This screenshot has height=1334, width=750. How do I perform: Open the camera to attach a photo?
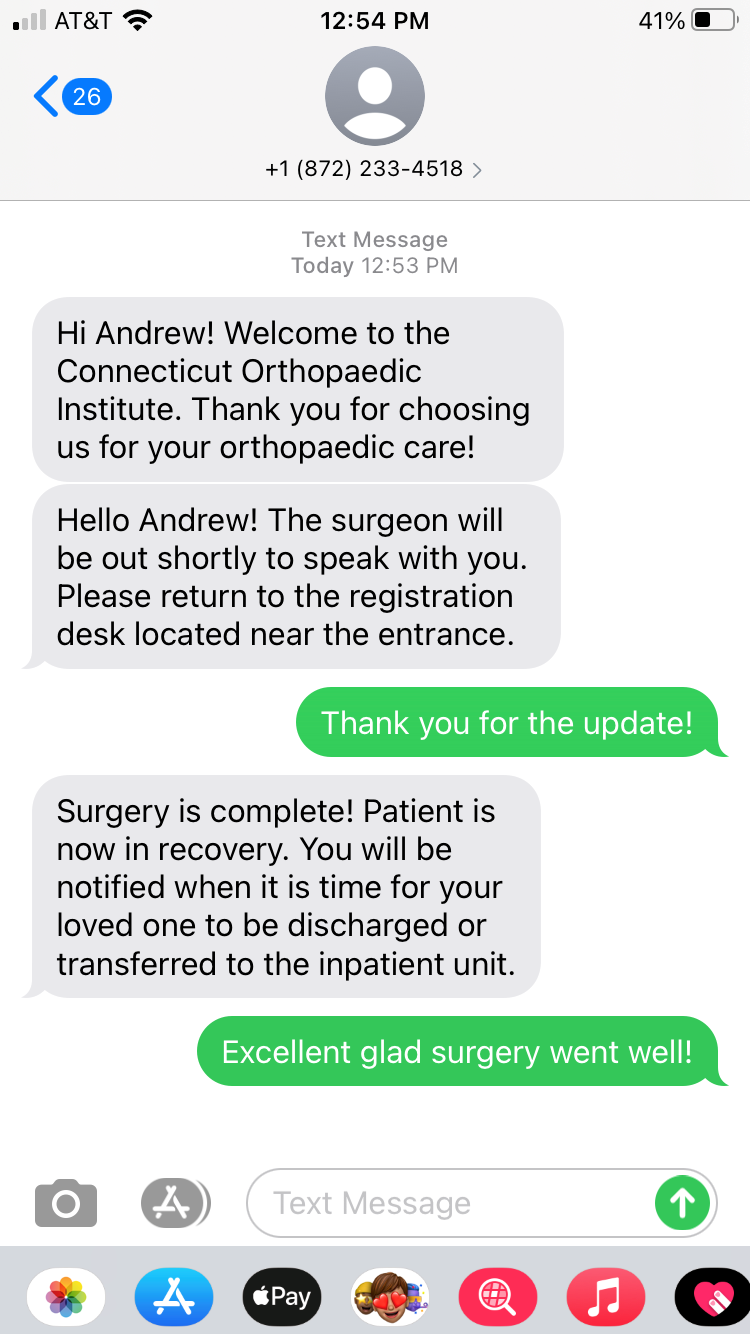click(x=66, y=1202)
